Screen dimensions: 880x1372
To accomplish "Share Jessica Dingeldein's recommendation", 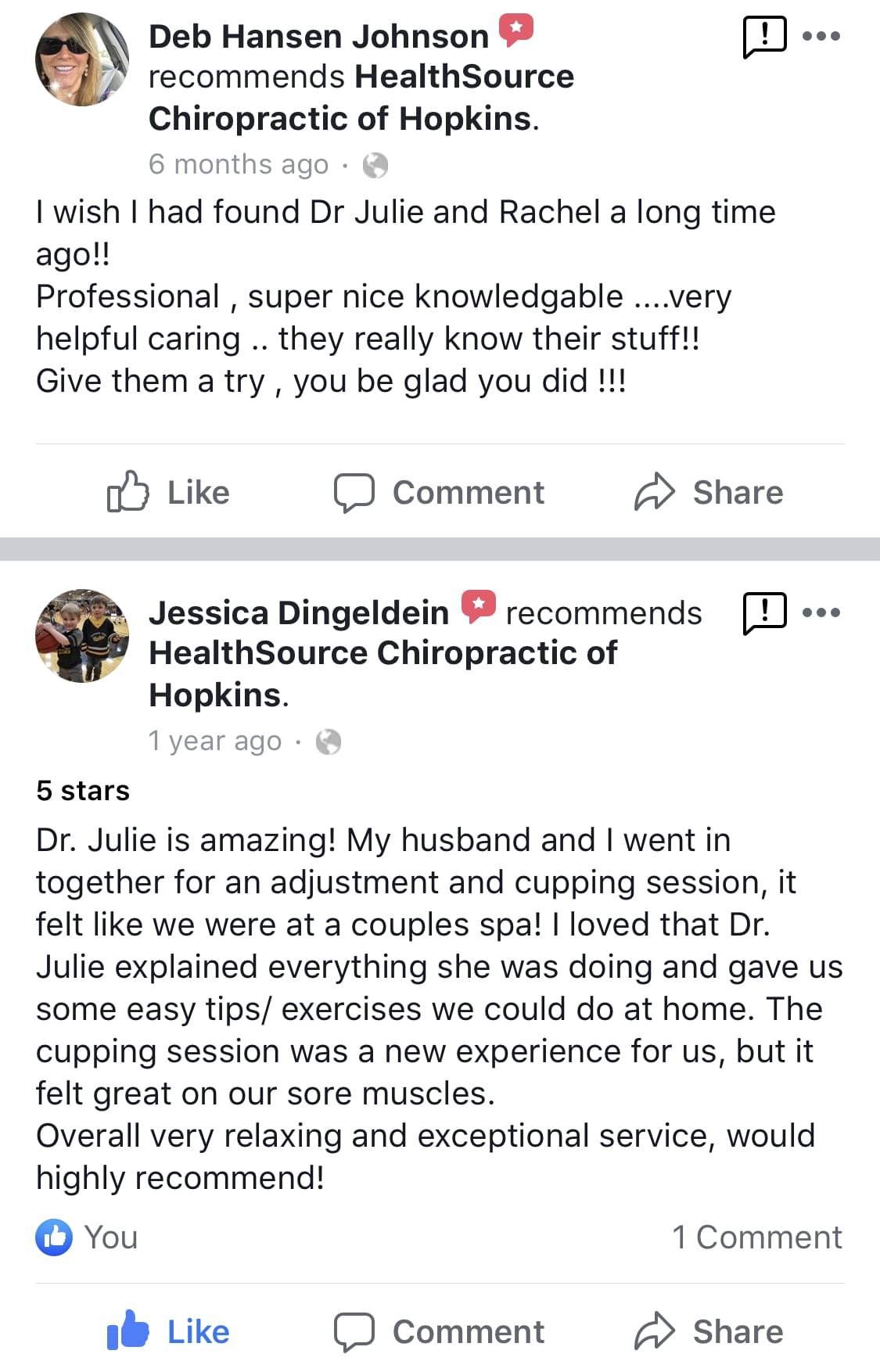I will pyautogui.click(x=709, y=1331).
